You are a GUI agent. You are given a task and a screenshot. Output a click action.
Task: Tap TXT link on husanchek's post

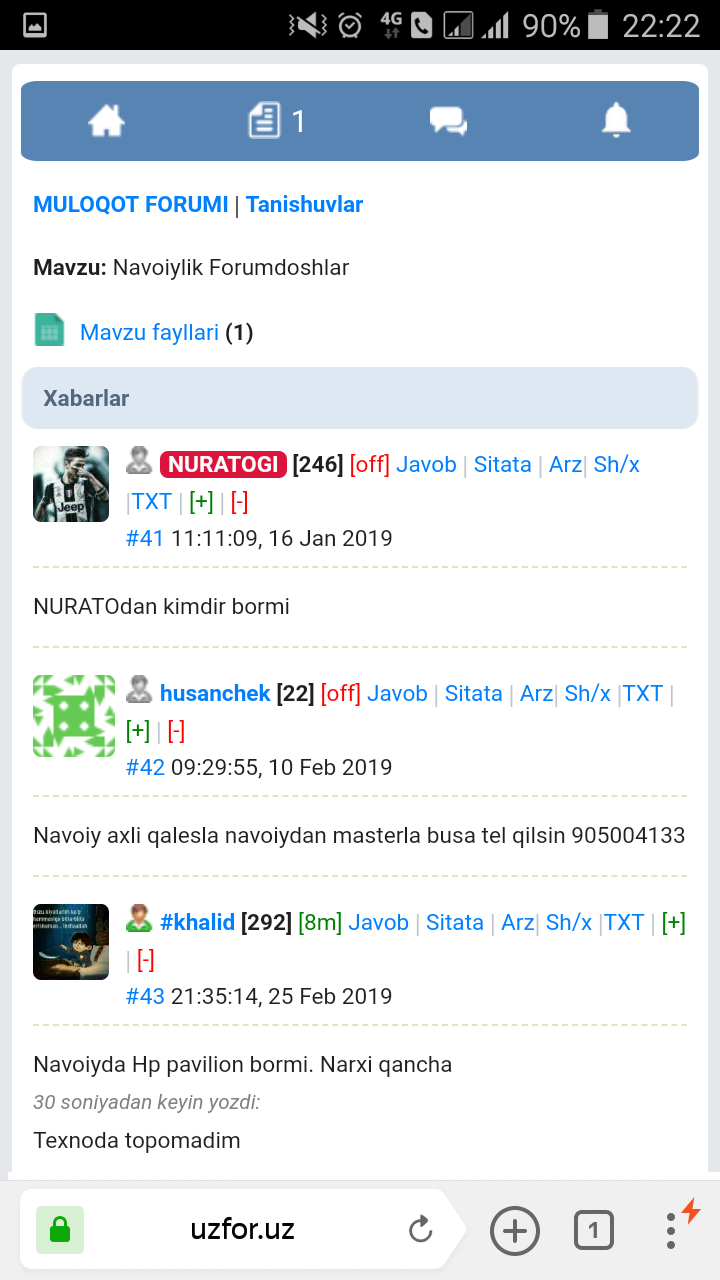coord(642,693)
